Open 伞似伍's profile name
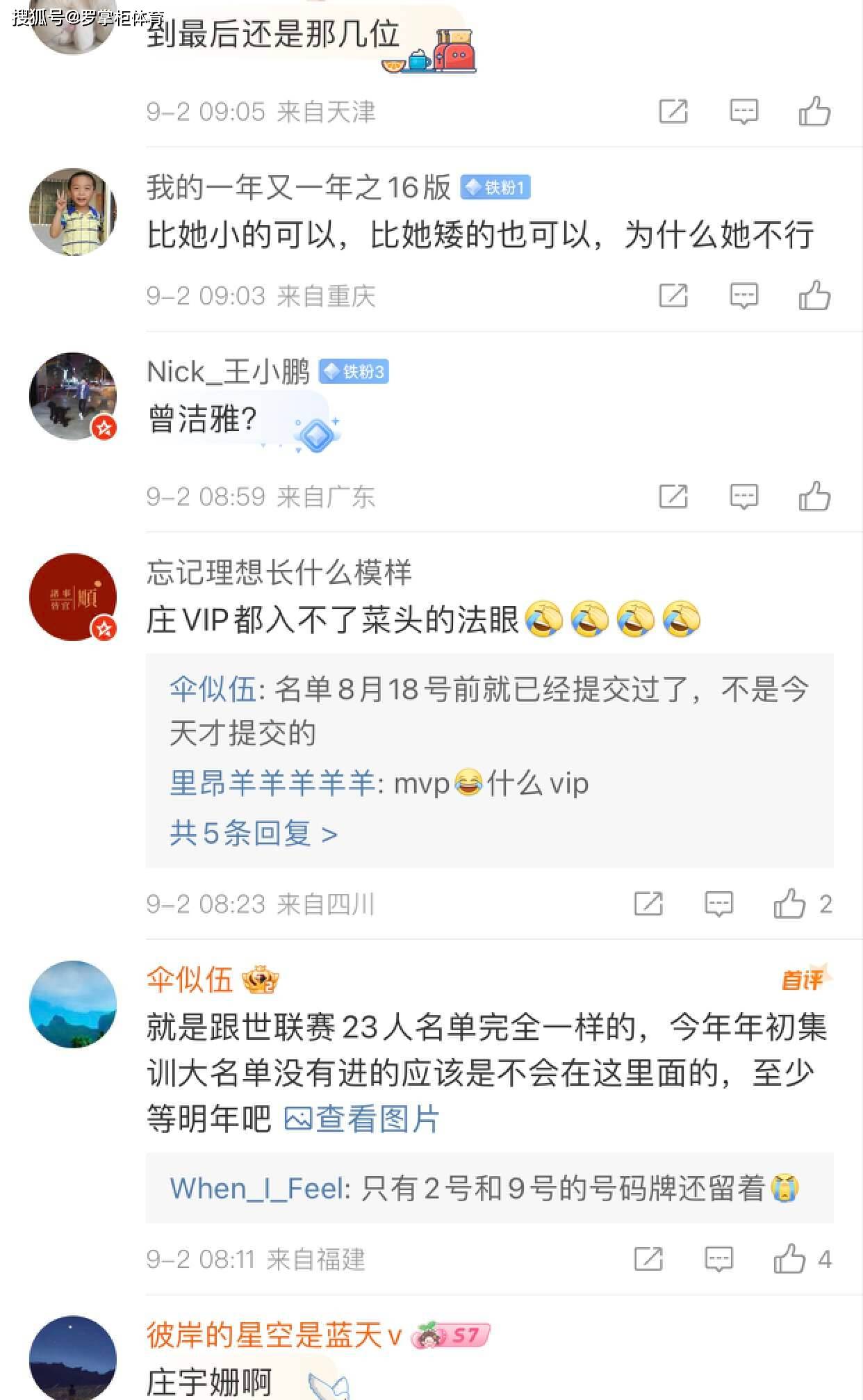The image size is (863, 1400). pos(190,979)
